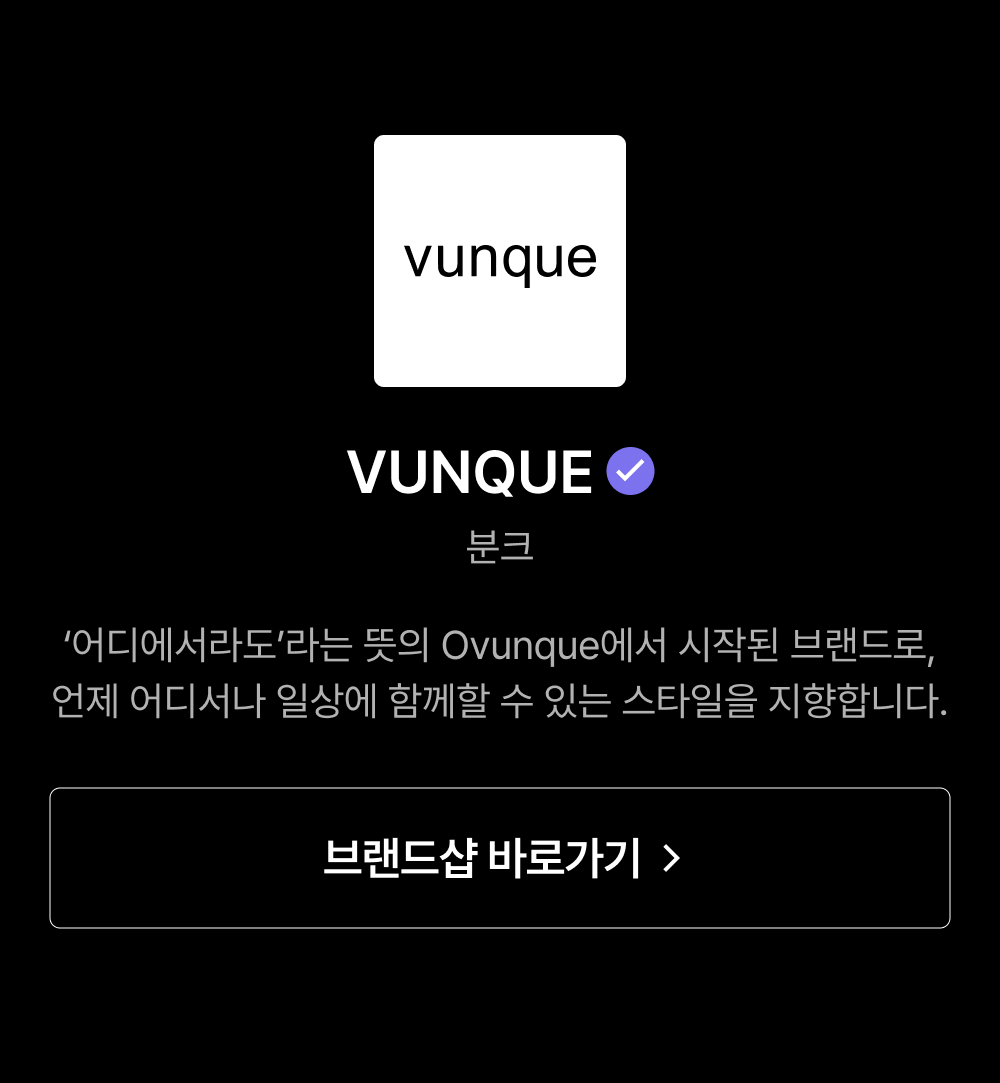Tap the vunque brand logo tile

tap(500, 261)
